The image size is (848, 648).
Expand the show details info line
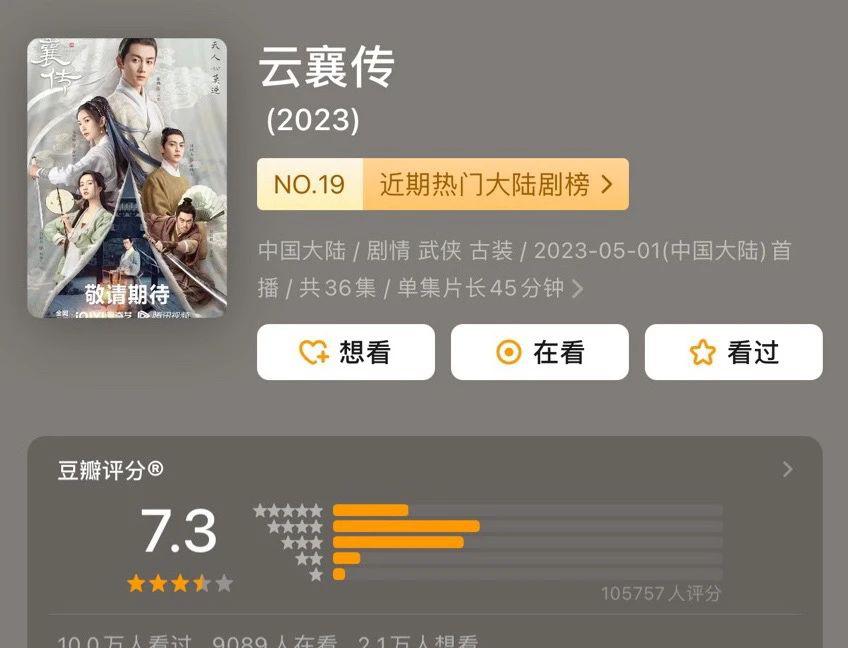577,289
